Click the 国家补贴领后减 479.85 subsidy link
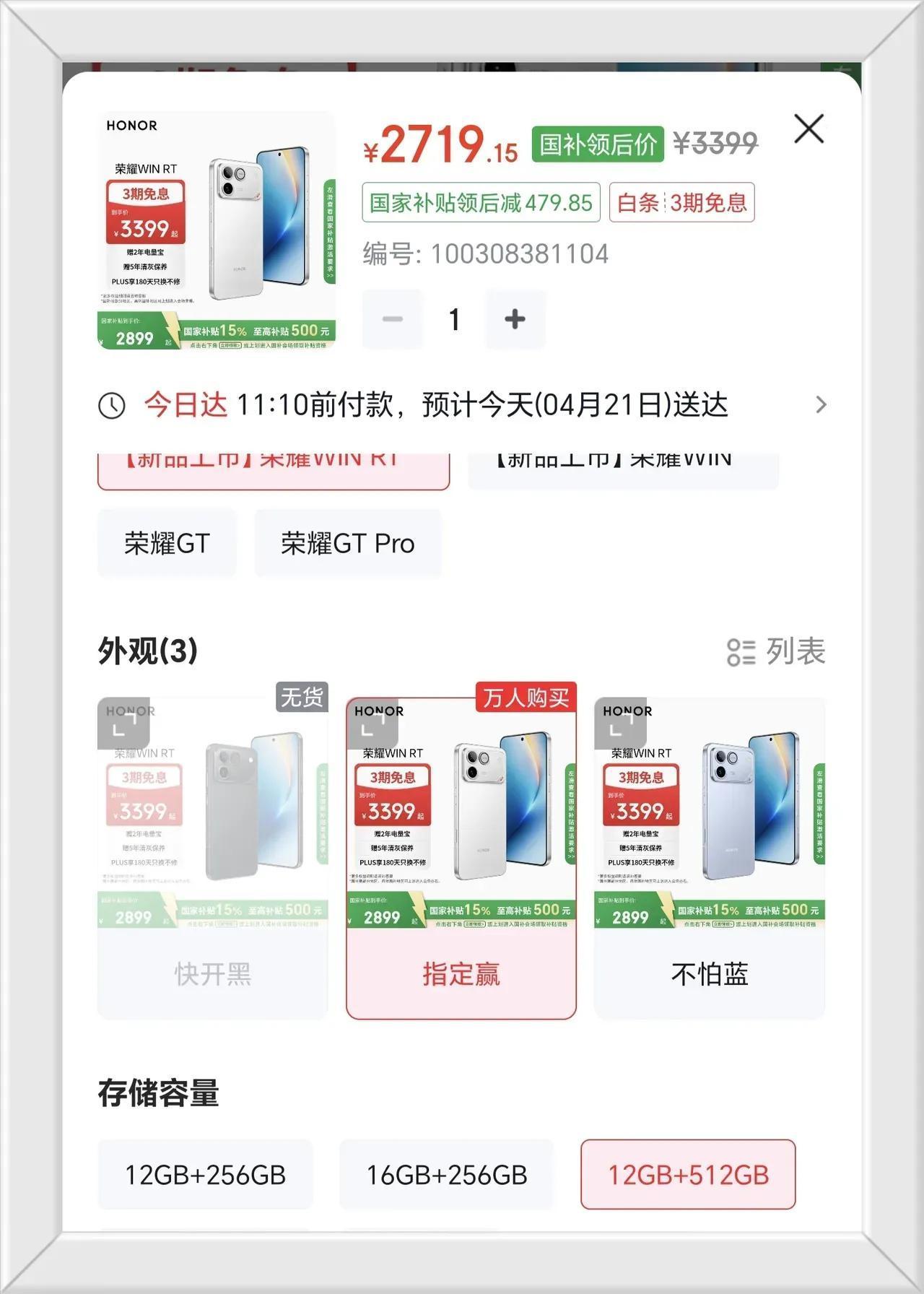924x1294 pixels. coord(482,203)
